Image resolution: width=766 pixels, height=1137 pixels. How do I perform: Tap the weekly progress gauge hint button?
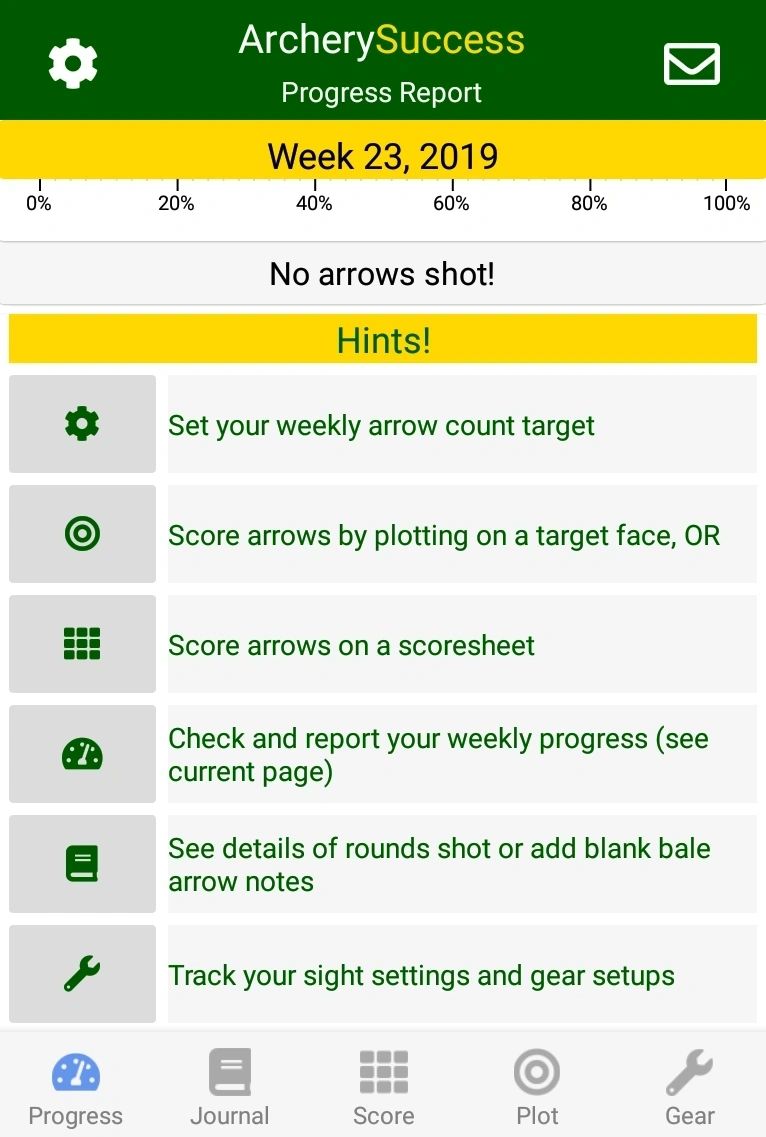(82, 754)
